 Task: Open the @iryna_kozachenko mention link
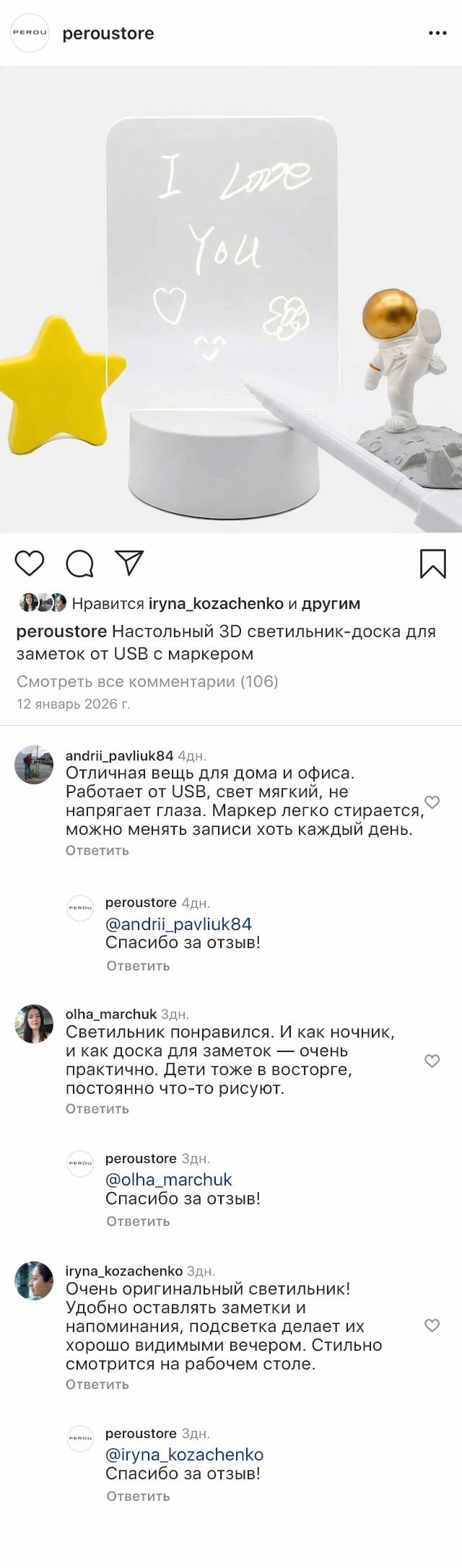point(184,1455)
